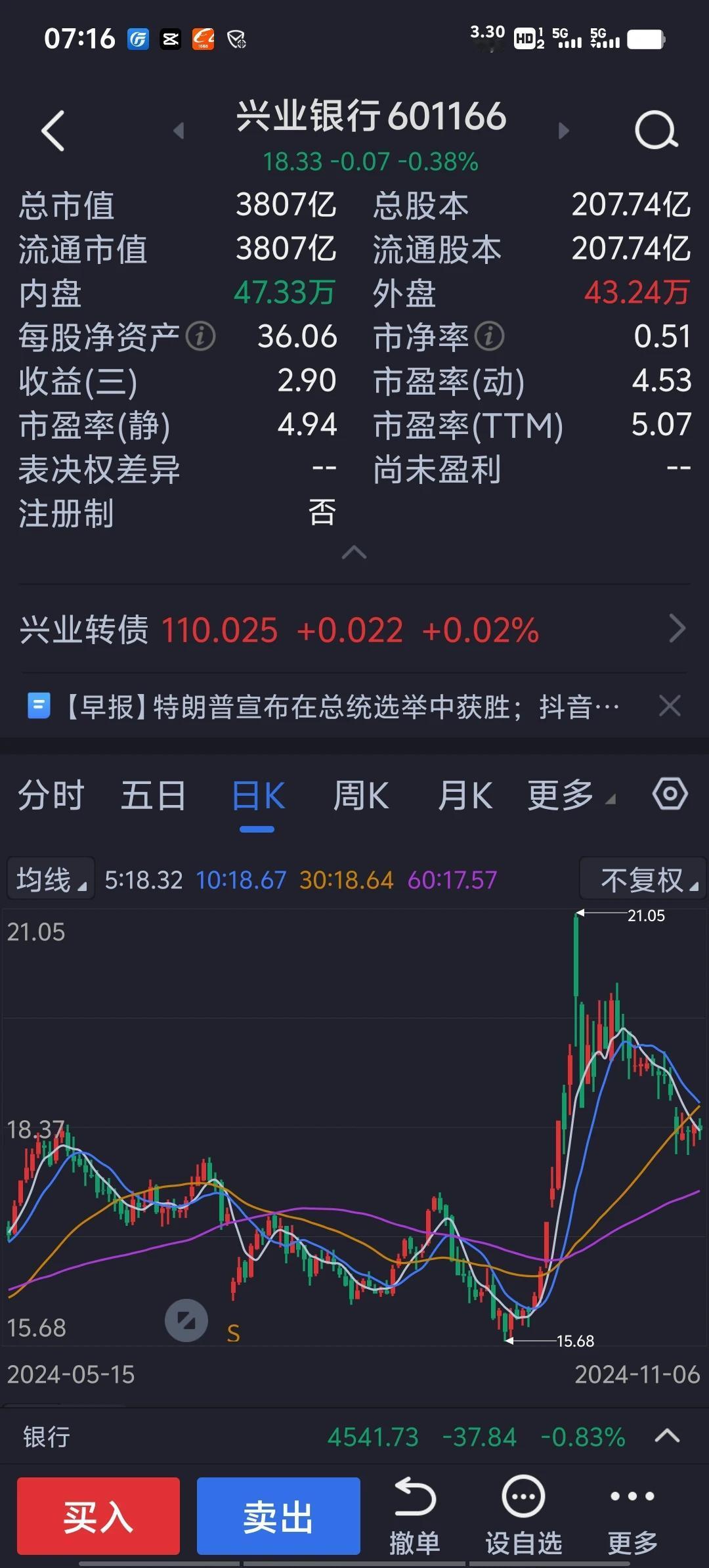
Task: Select the 月K chart tab
Action: [465, 796]
